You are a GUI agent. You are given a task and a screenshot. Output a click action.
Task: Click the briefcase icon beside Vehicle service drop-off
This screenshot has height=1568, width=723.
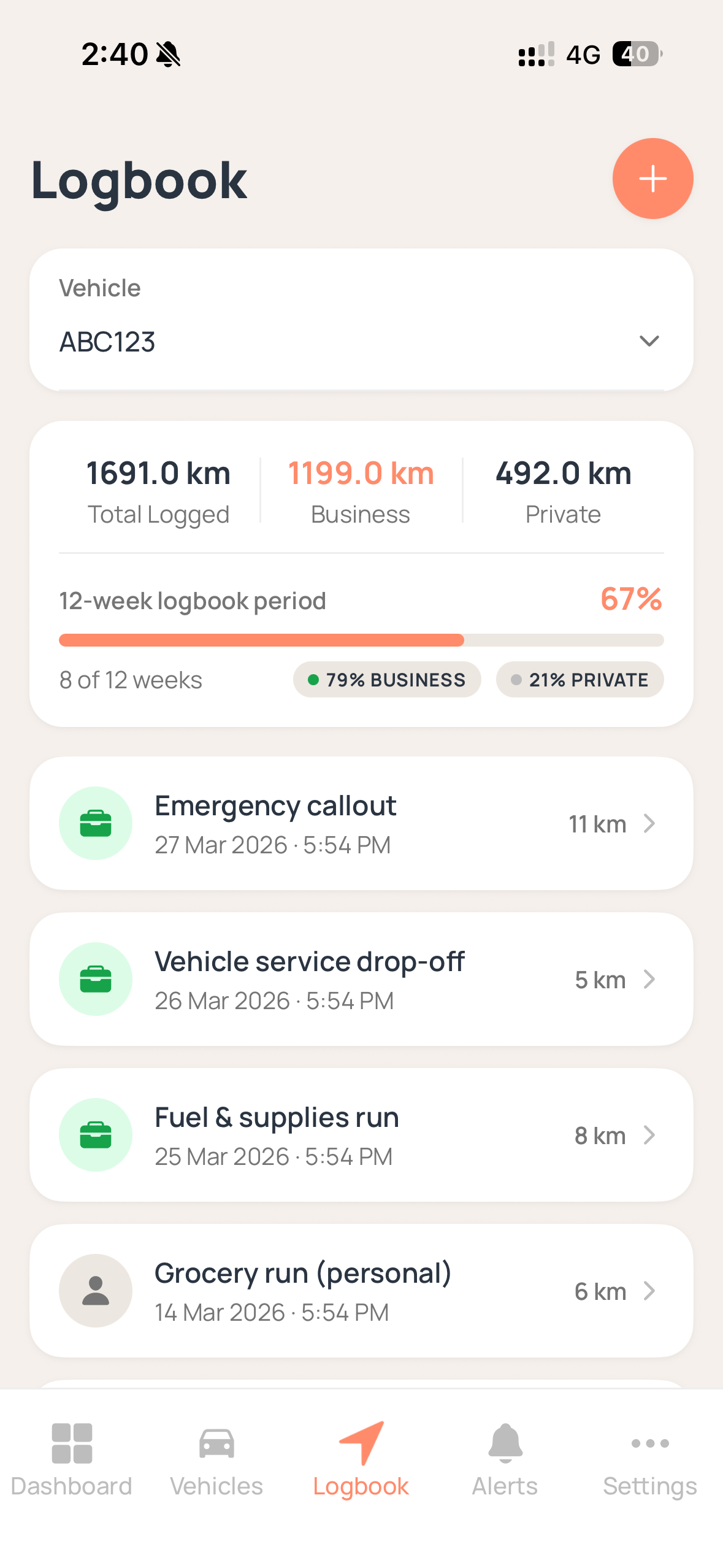95,979
